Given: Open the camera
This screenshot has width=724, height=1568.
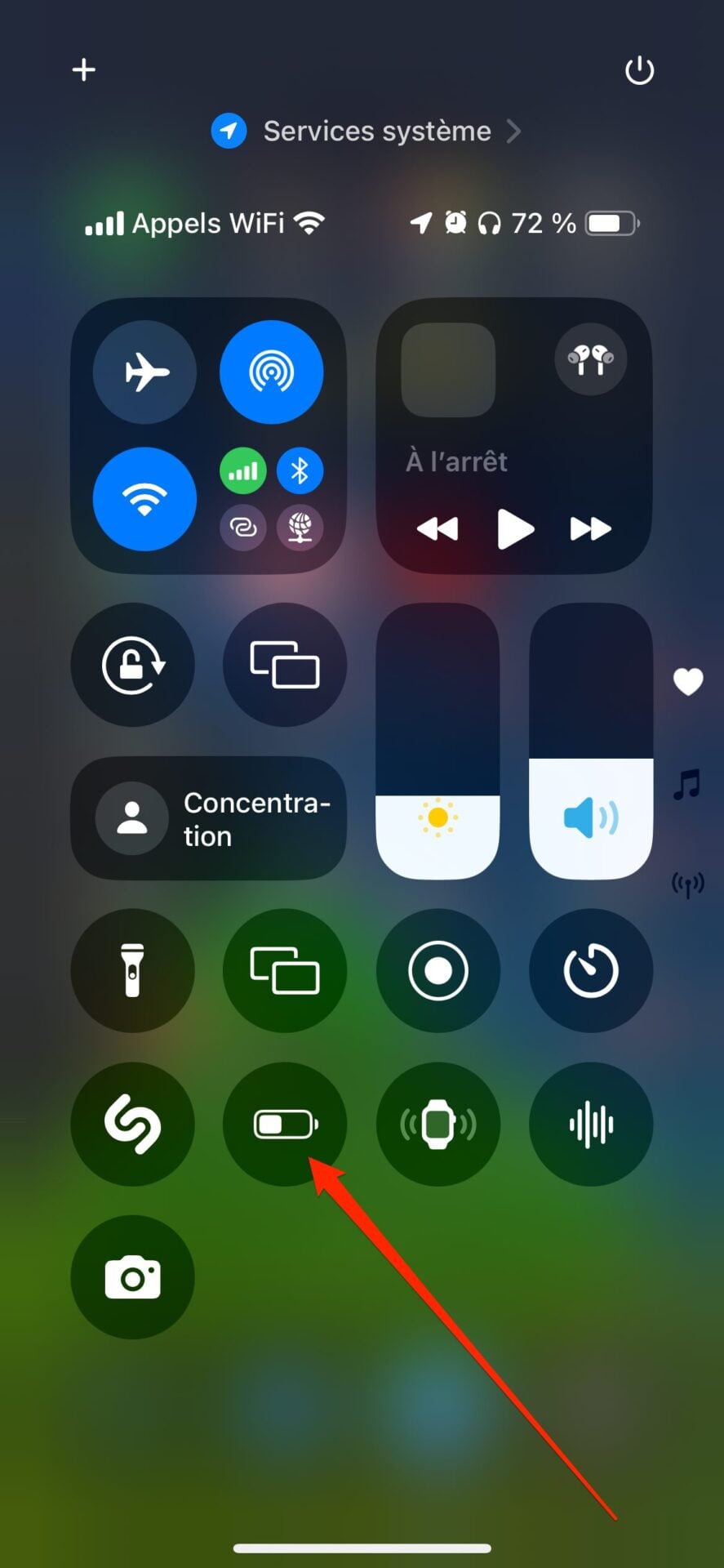Looking at the screenshot, I should coord(133,1277).
